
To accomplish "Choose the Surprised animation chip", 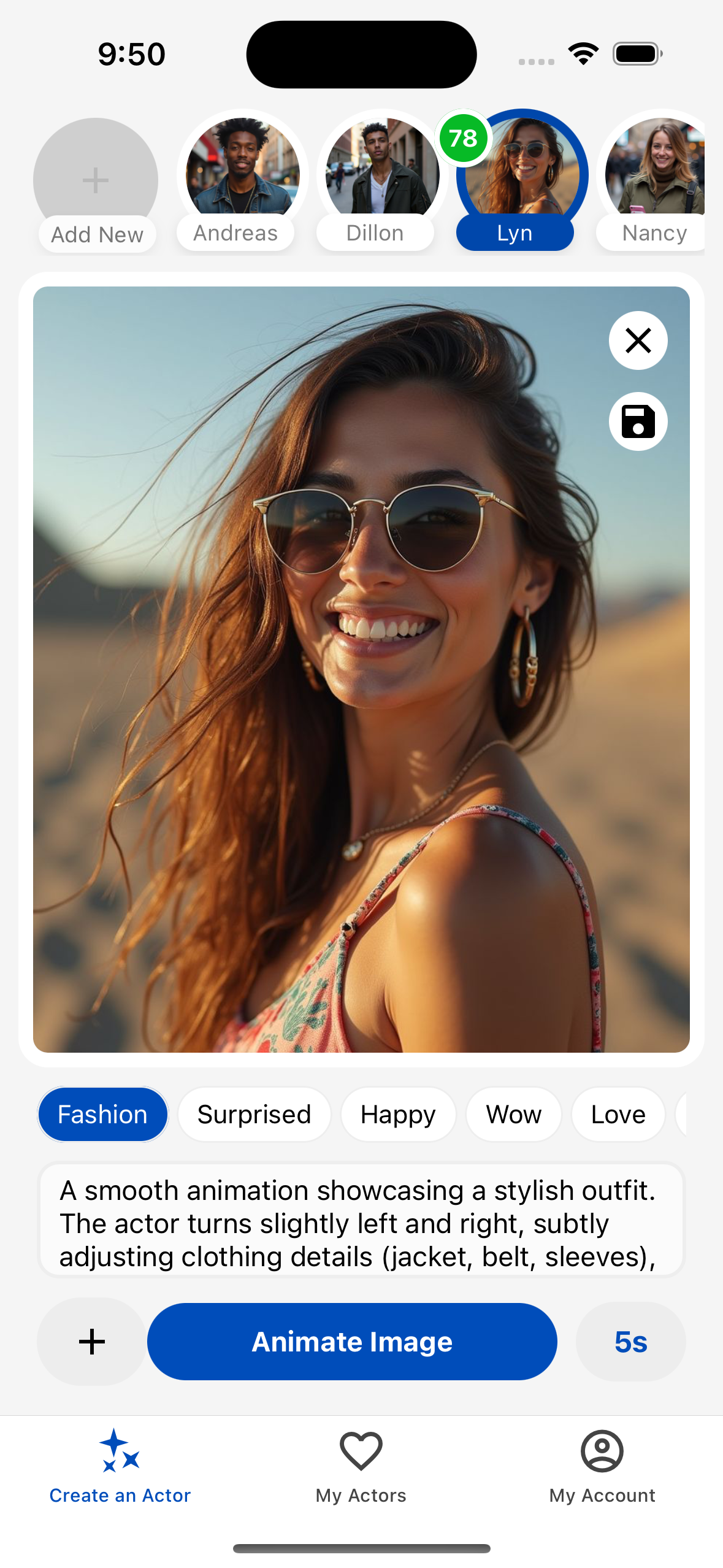I will point(254,1114).
